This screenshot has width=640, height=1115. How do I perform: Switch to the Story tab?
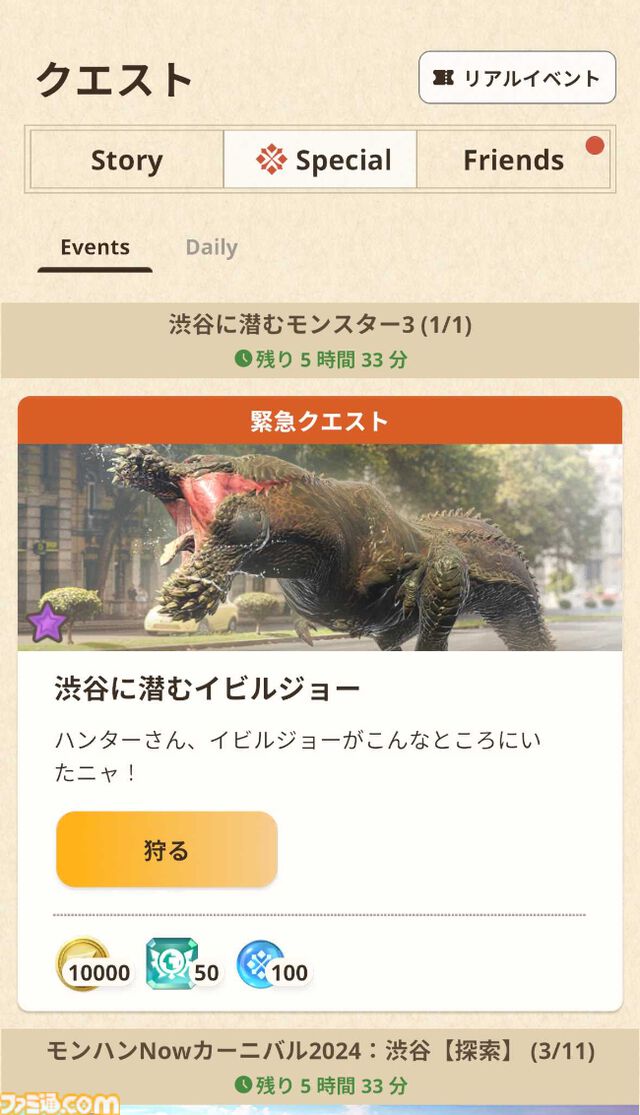(126, 160)
